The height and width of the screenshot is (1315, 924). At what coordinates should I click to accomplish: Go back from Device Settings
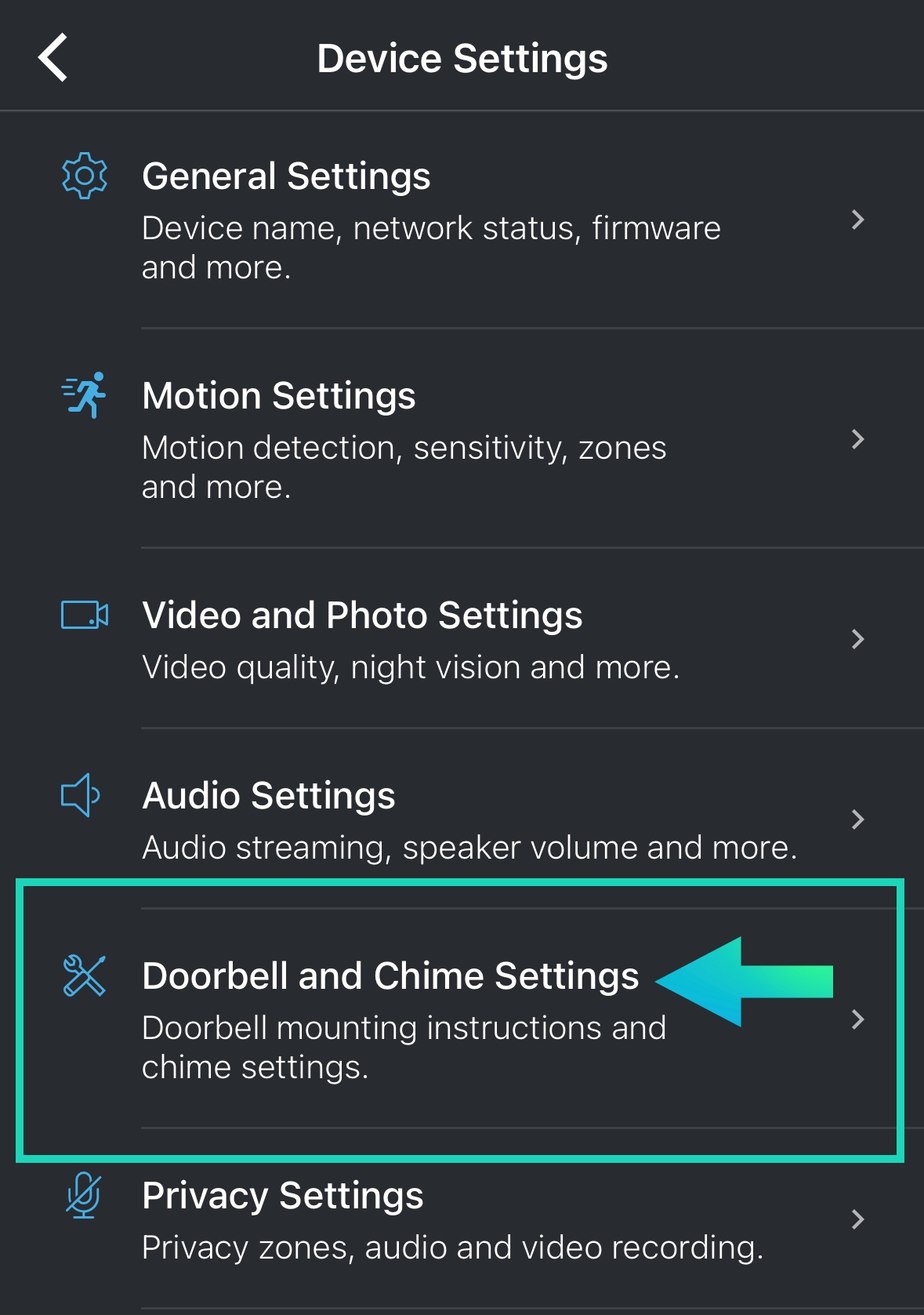point(53,57)
